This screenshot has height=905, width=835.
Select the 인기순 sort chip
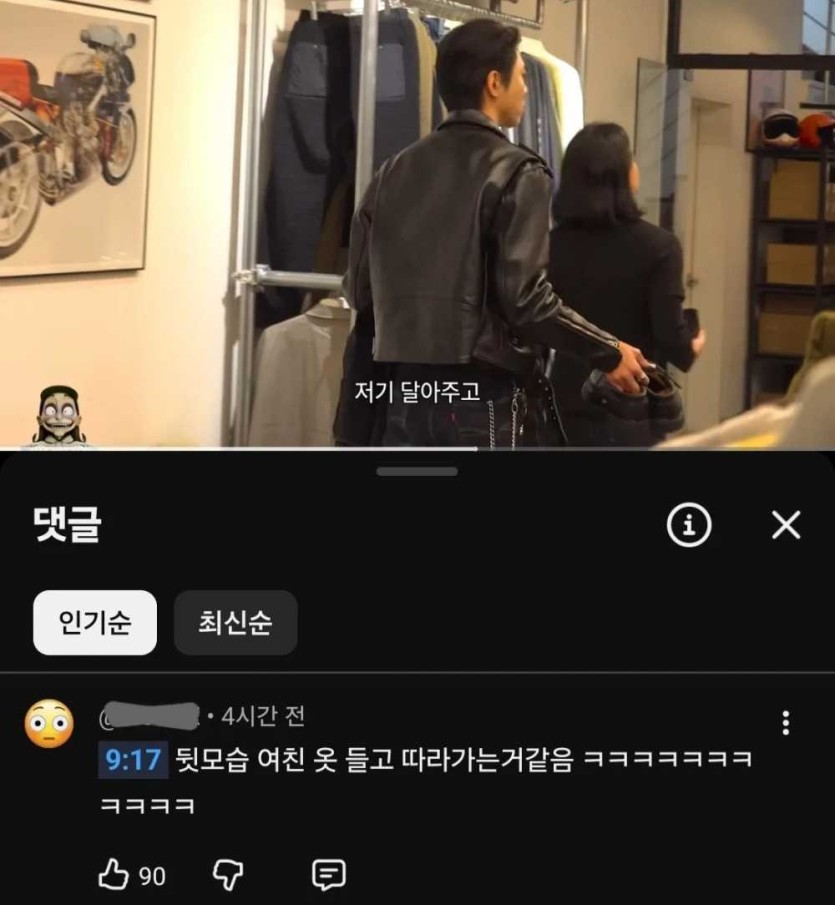pyautogui.click(x=95, y=623)
